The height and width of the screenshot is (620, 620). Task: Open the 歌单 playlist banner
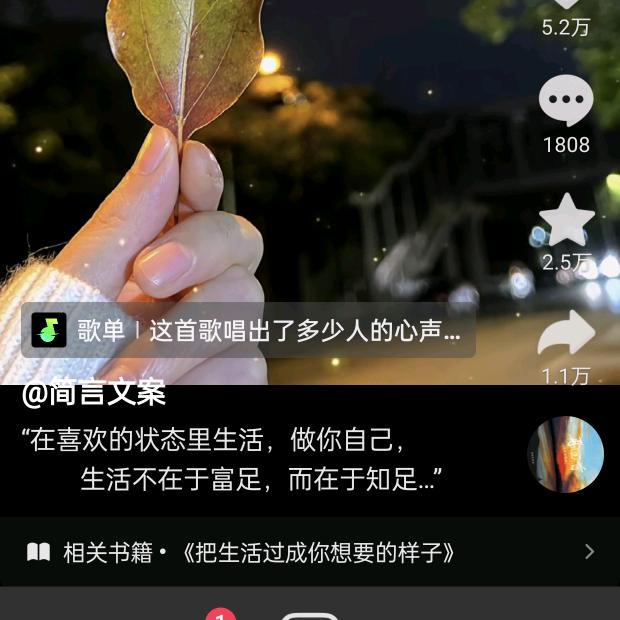[x=248, y=331]
